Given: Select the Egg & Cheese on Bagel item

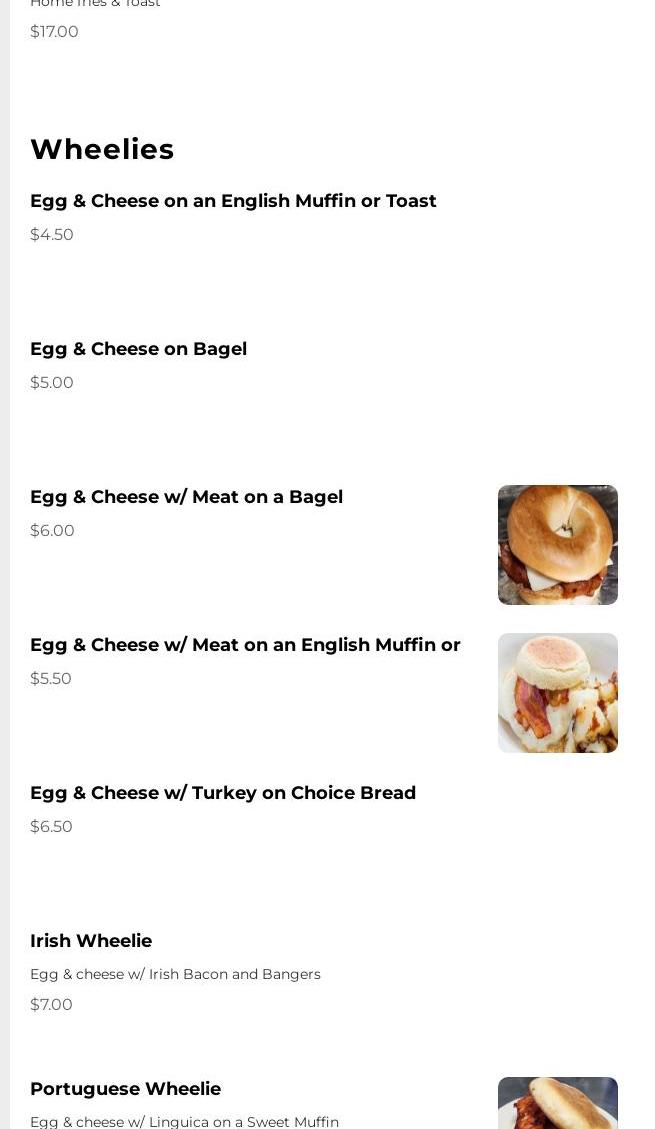Looking at the screenshot, I should pyautogui.click(x=138, y=349).
